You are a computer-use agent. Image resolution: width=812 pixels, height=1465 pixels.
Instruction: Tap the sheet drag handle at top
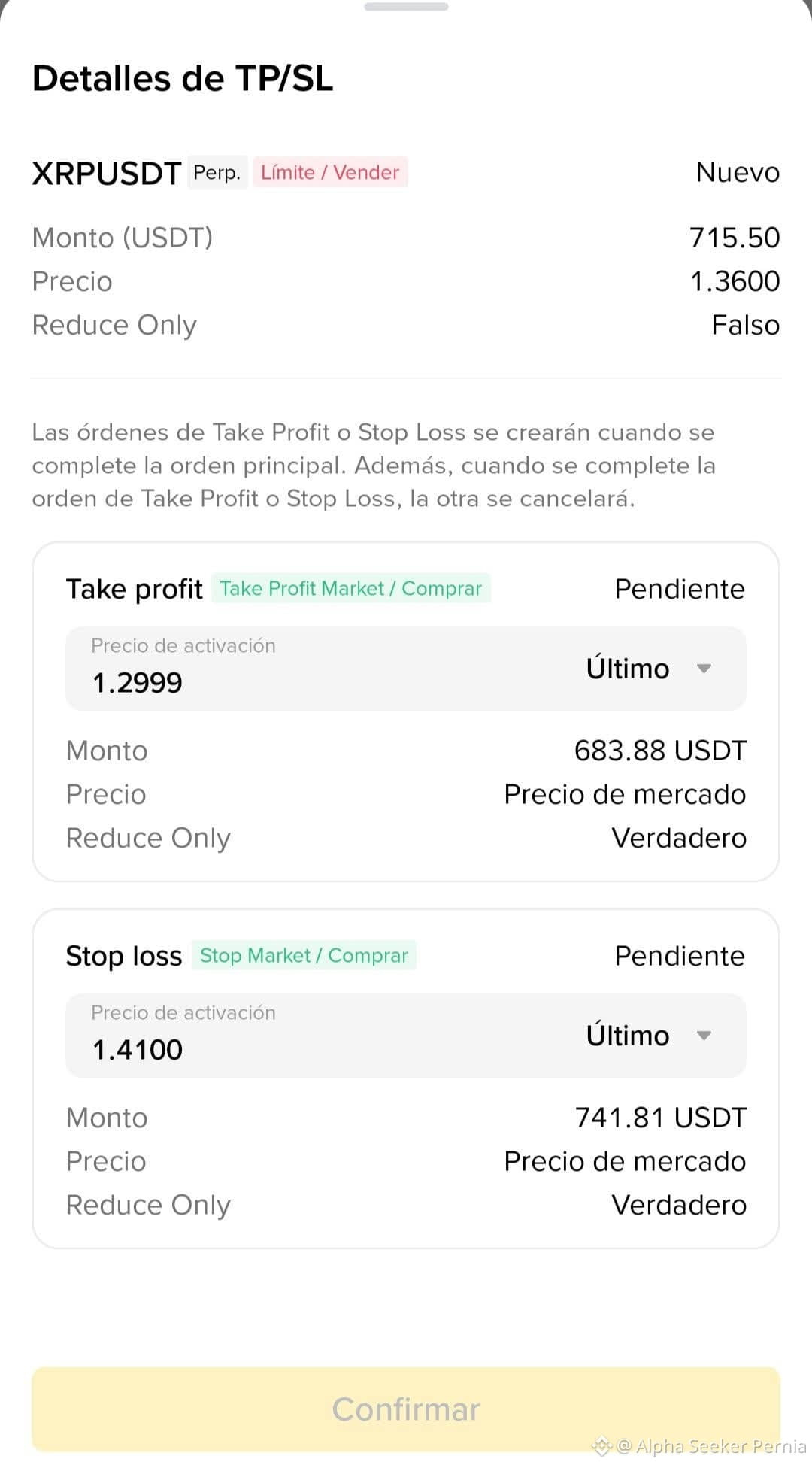[406, 7]
